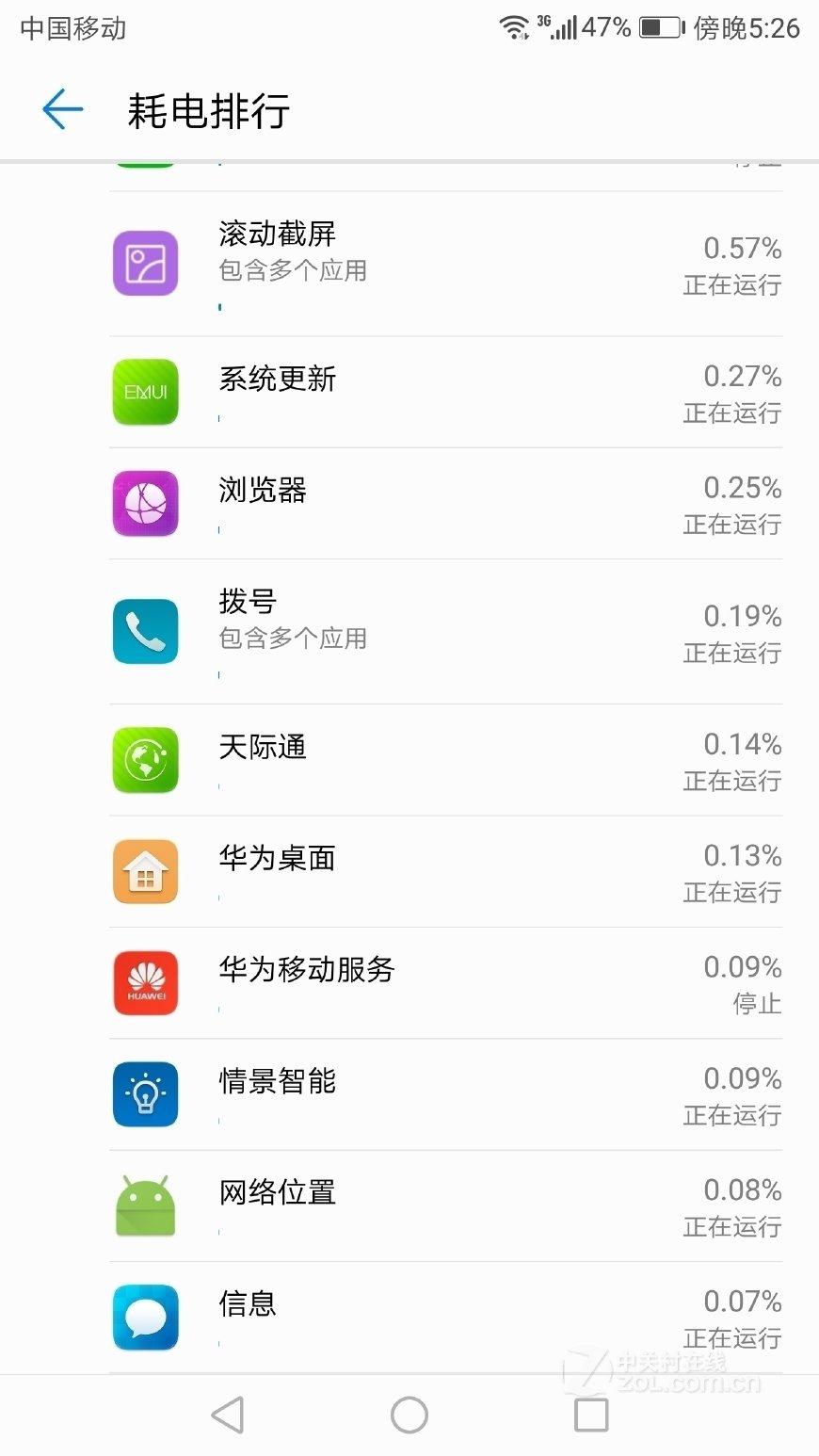Go back from 耗电排行 using the arrow

click(x=63, y=109)
